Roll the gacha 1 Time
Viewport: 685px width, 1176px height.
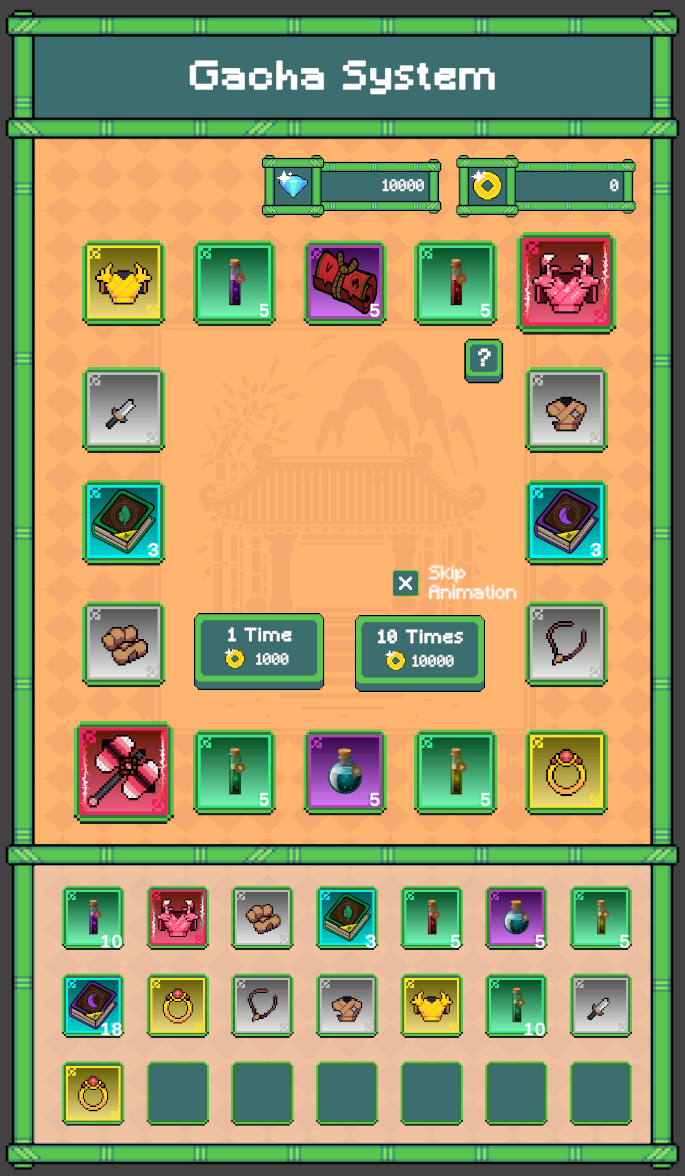click(x=259, y=651)
